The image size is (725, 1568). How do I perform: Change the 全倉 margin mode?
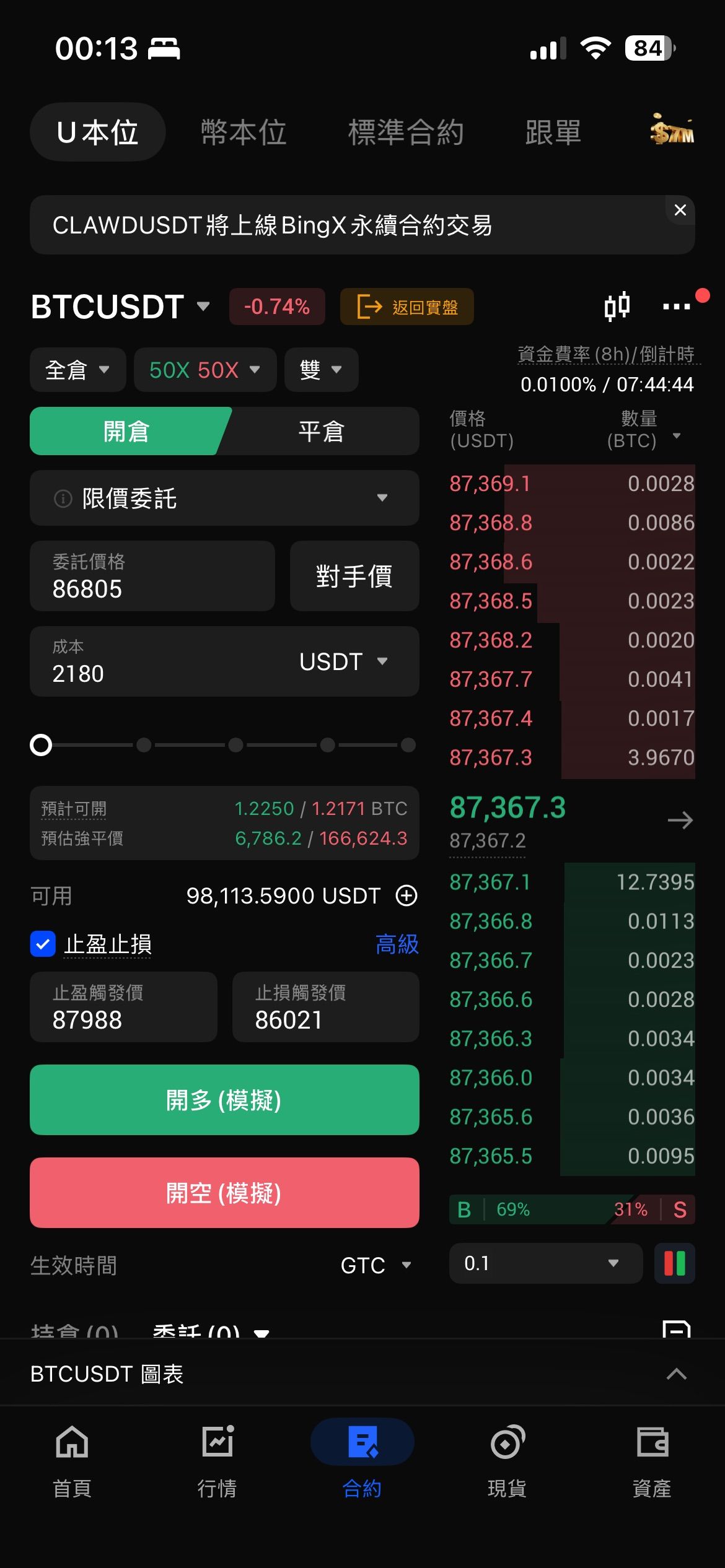(x=77, y=370)
